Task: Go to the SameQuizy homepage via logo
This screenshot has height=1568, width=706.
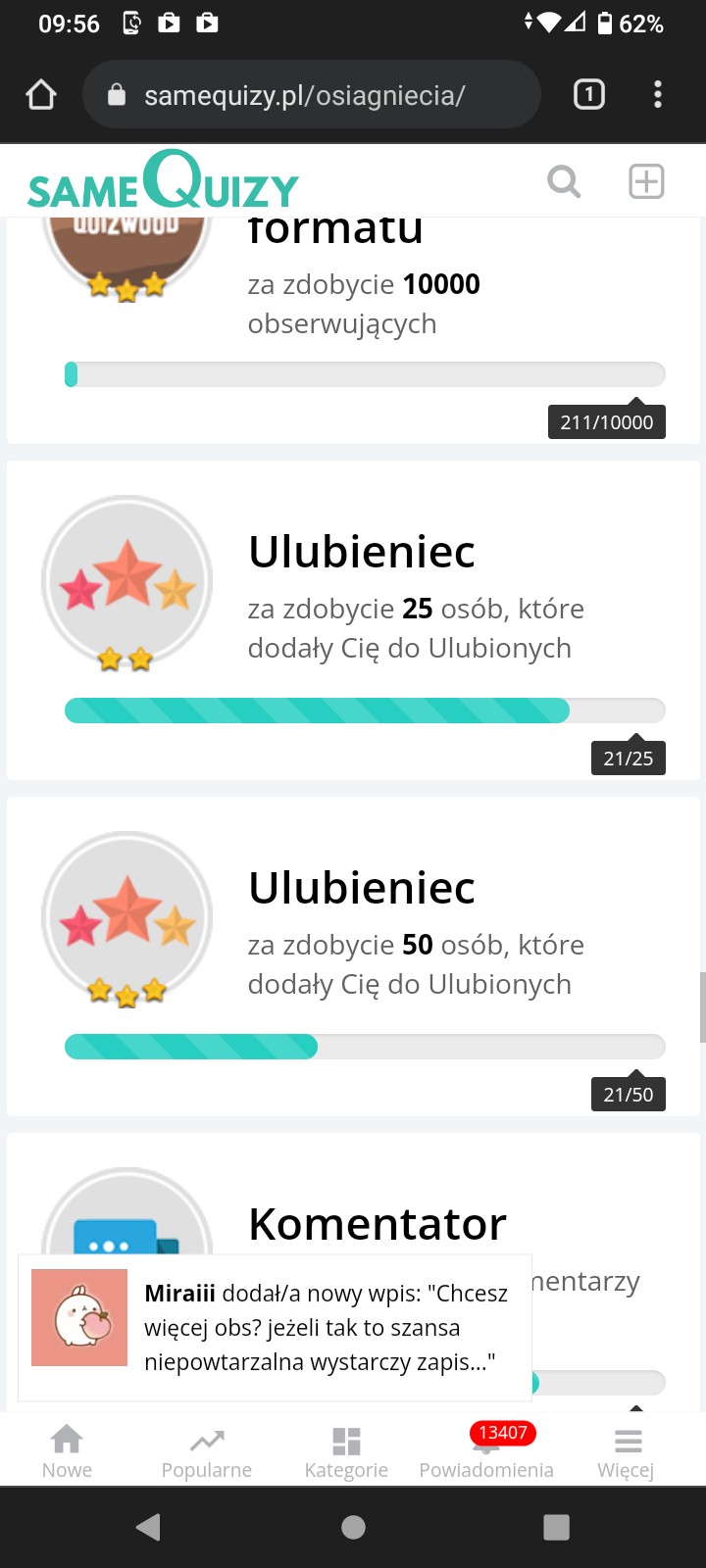Action: (163, 182)
